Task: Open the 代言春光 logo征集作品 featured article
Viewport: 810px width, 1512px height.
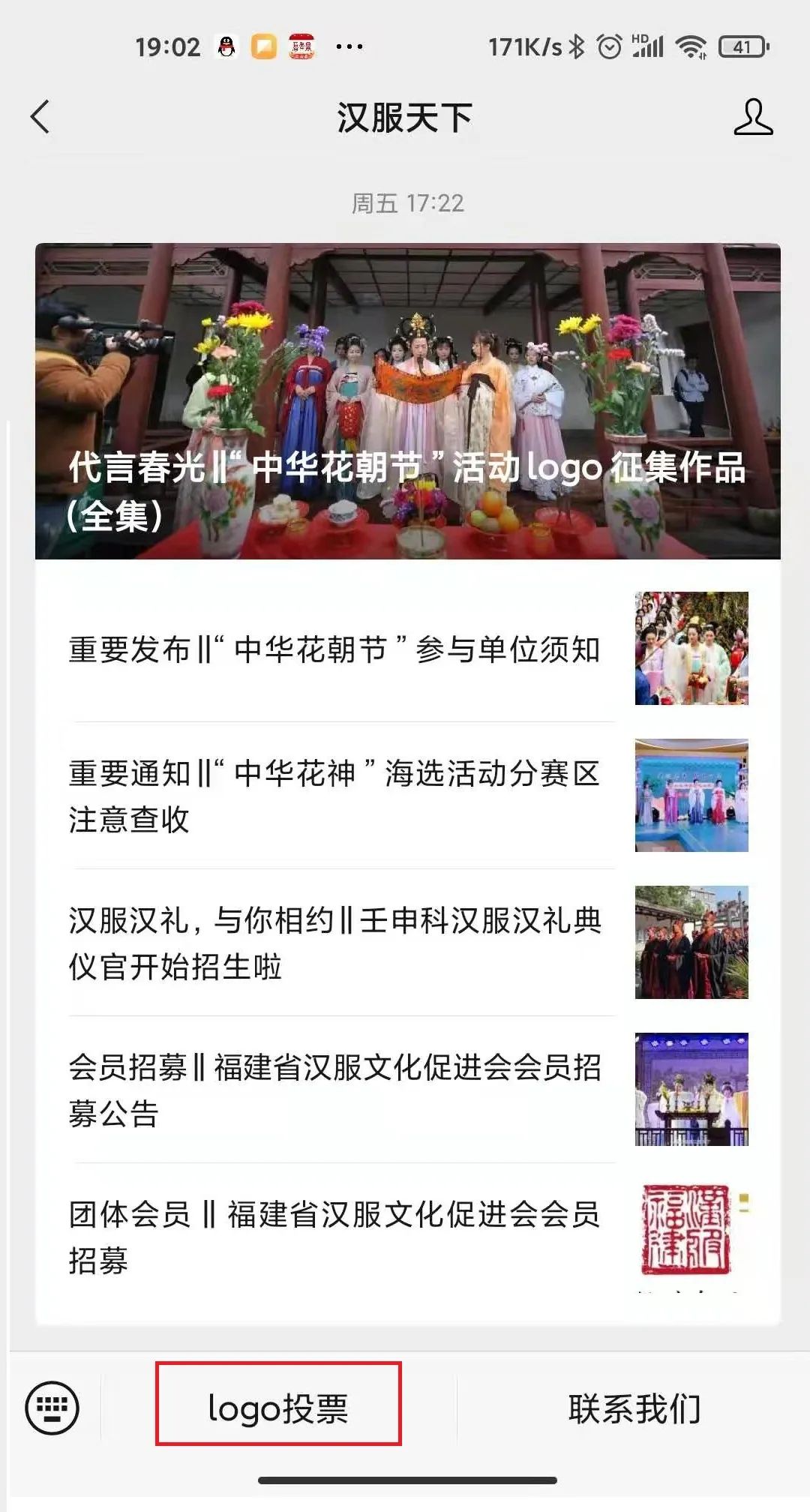Action: [x=407, y=401]
